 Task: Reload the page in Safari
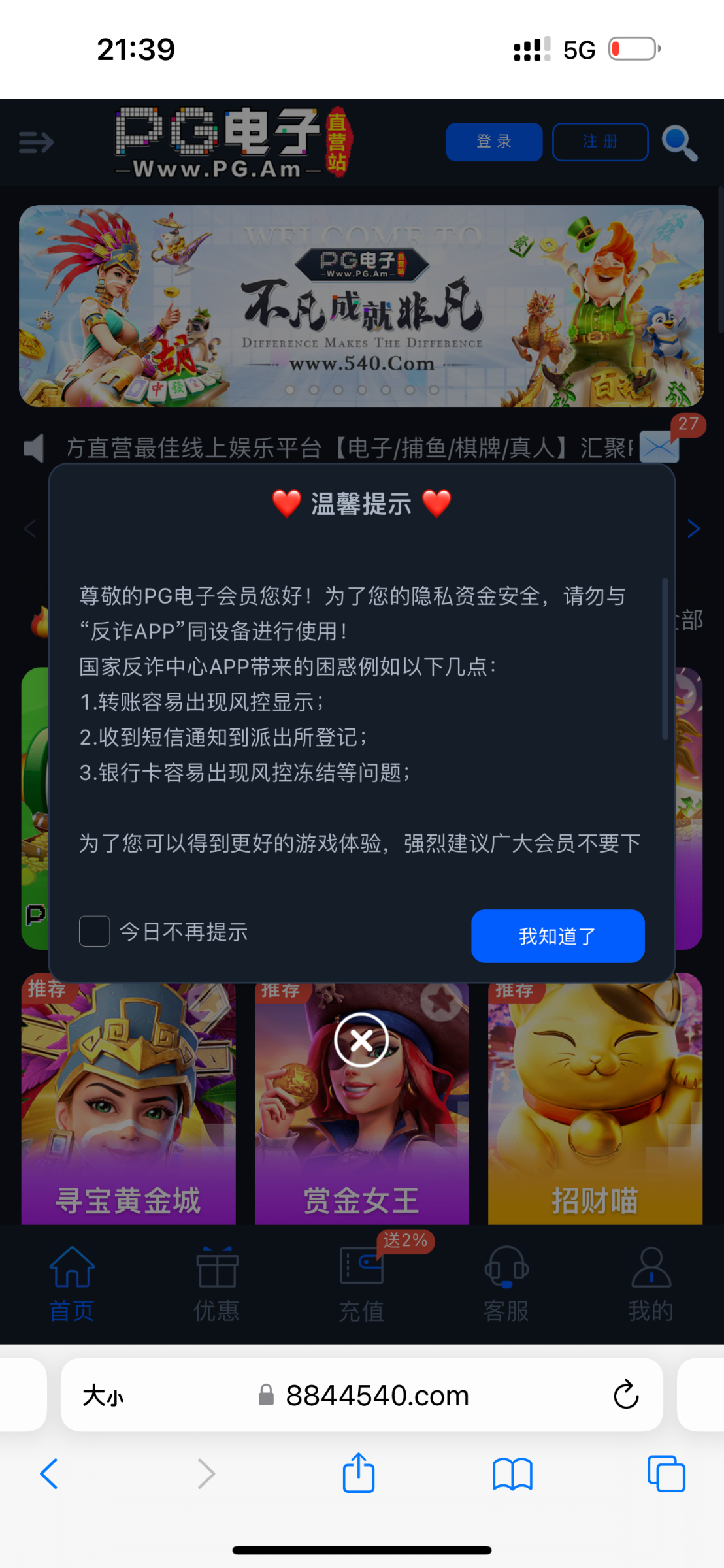(625, 1395)
